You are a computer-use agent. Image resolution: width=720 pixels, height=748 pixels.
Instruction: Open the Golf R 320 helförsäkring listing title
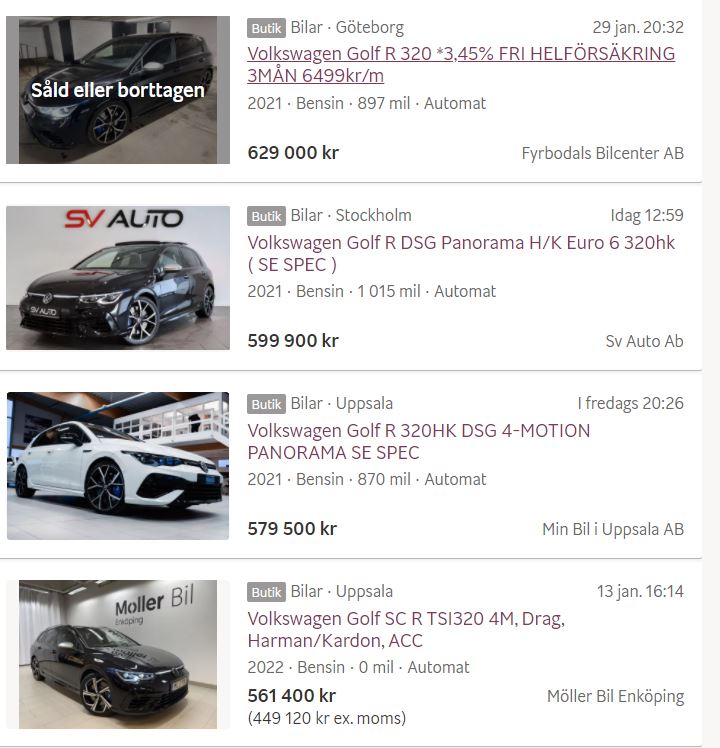pos(460,64)
